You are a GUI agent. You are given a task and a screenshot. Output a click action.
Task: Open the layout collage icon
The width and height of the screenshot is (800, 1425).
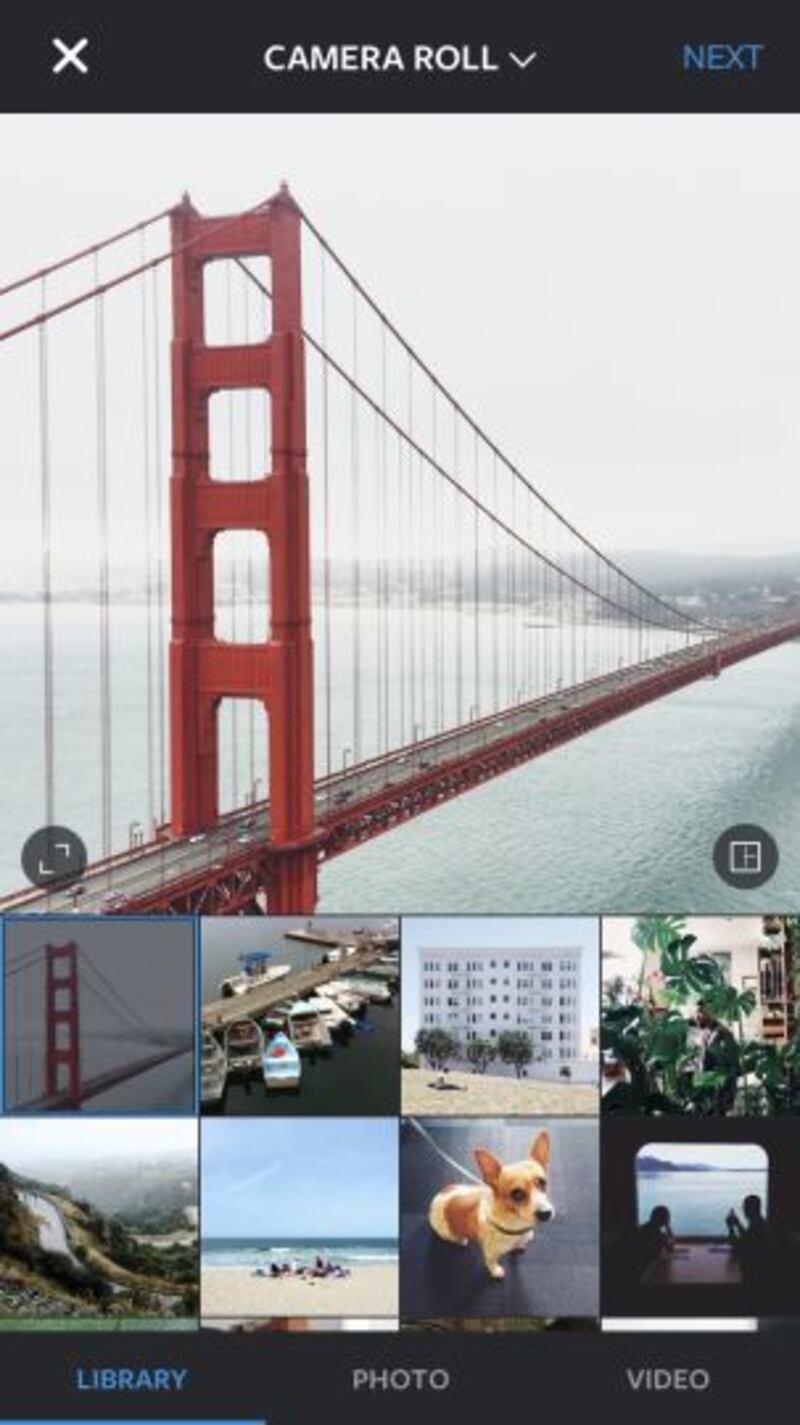(745, 857)
